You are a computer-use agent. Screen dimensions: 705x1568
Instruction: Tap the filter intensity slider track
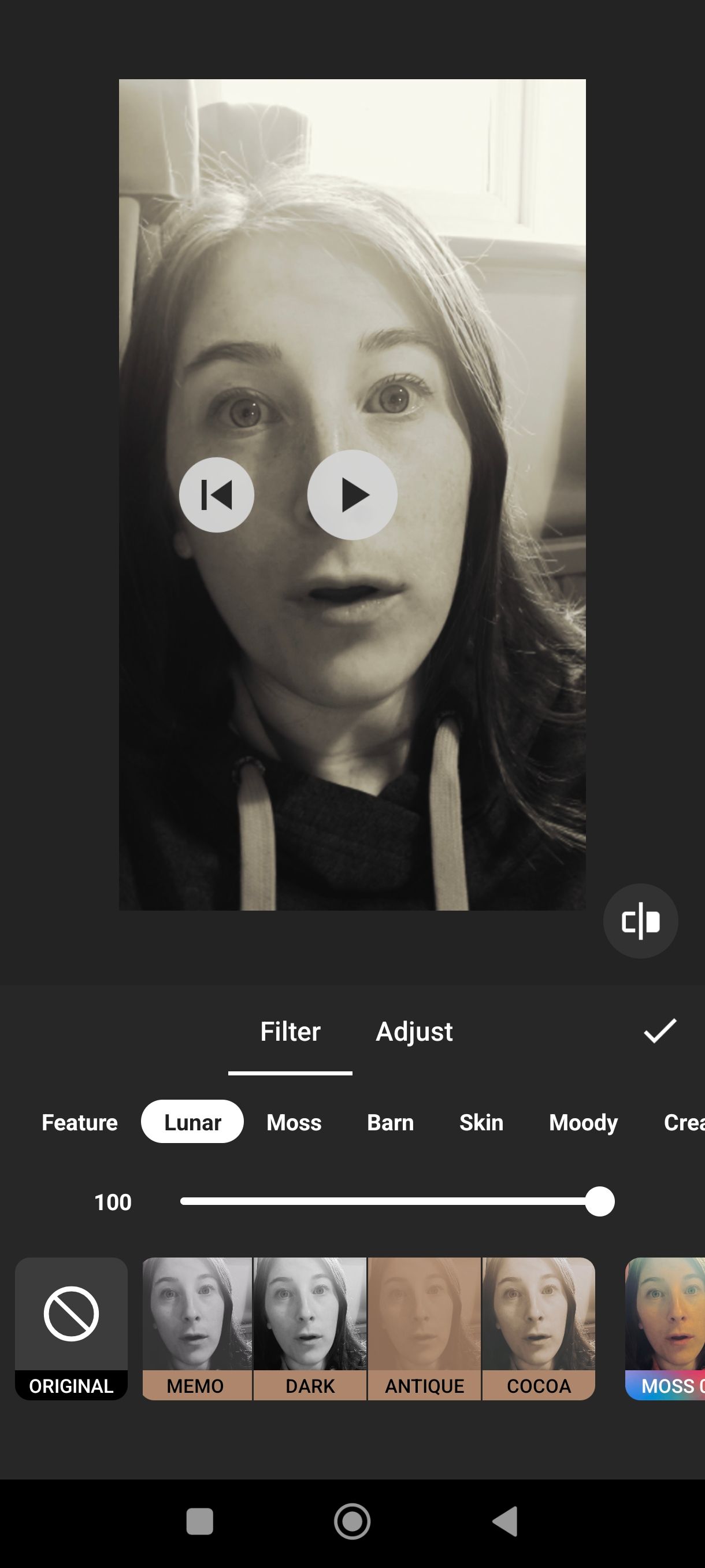click(x=389, y=1201)
